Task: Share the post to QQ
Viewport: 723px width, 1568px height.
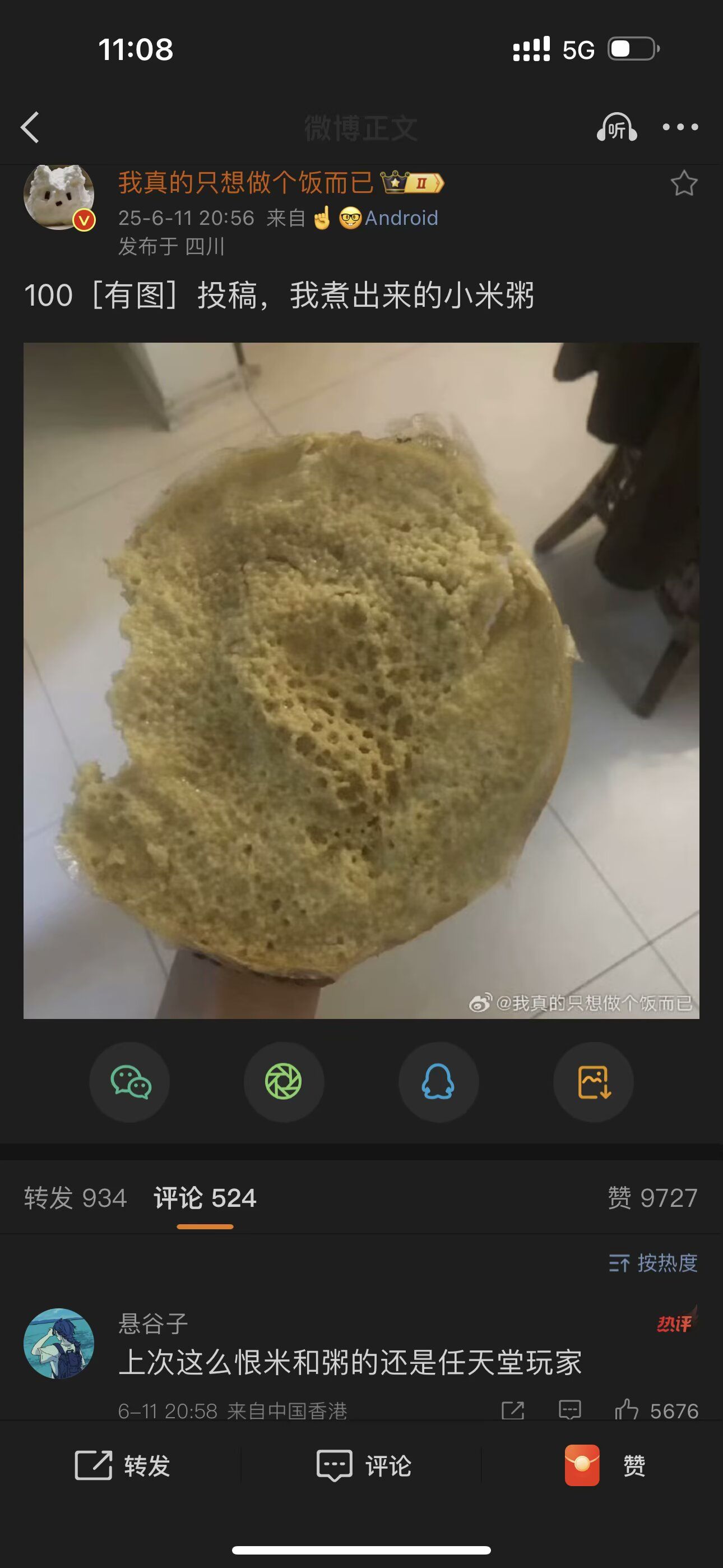Action: tap(438, 1082)
